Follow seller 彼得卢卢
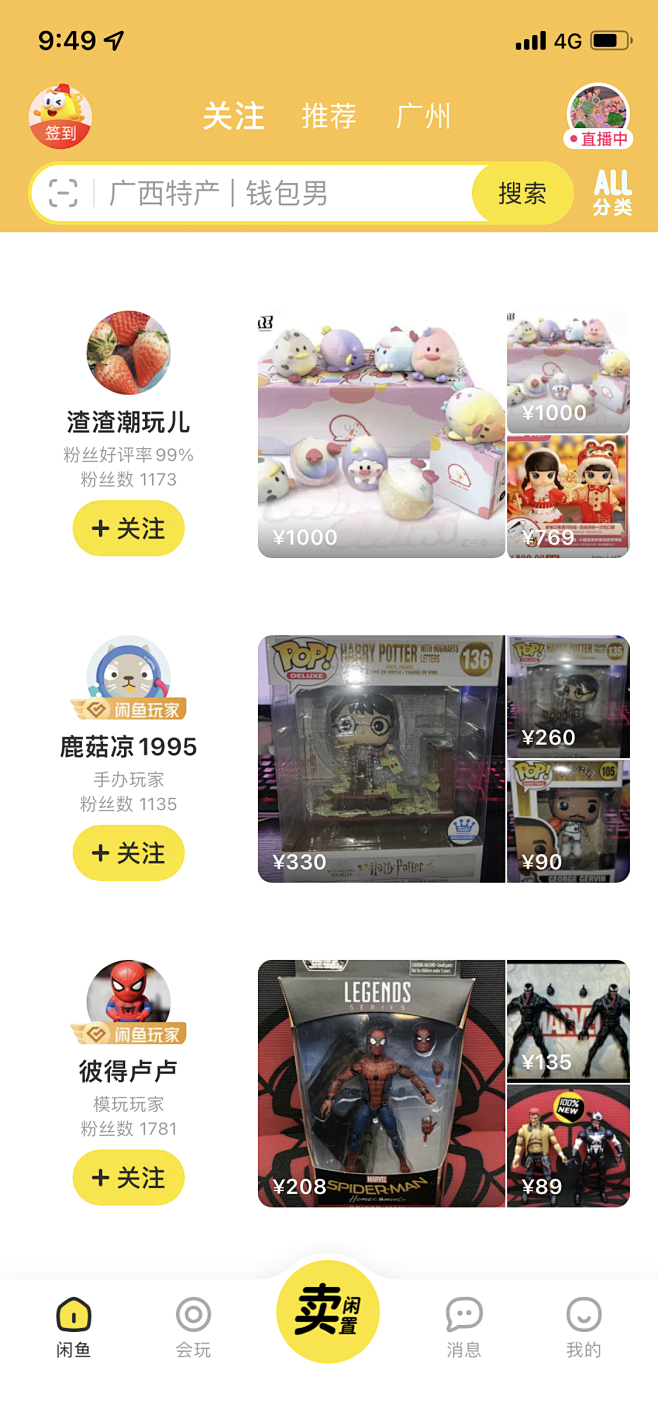Viewport: 658px width, 1425px height. pos(128,1177)
